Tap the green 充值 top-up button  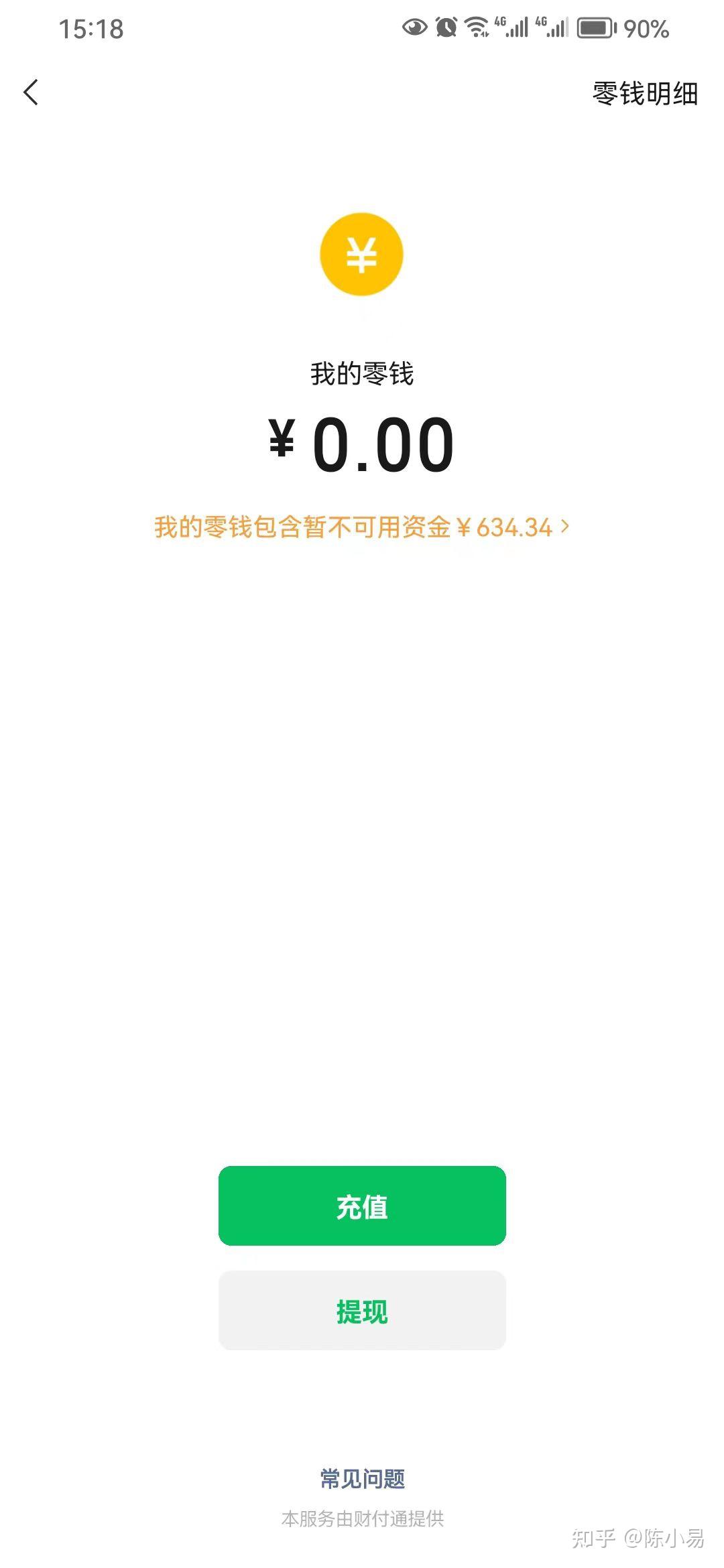362,1206
